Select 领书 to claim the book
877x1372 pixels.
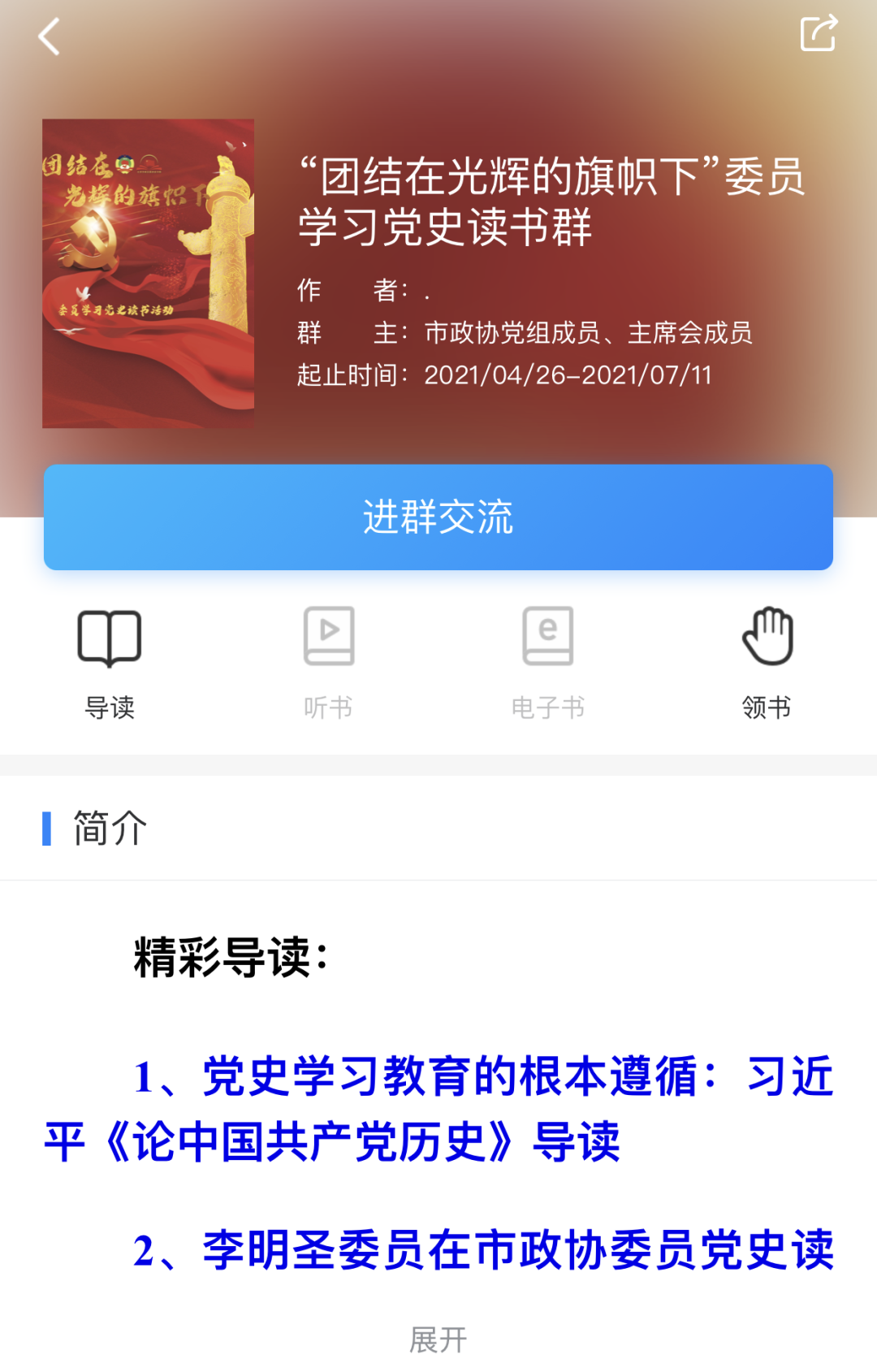767,662
